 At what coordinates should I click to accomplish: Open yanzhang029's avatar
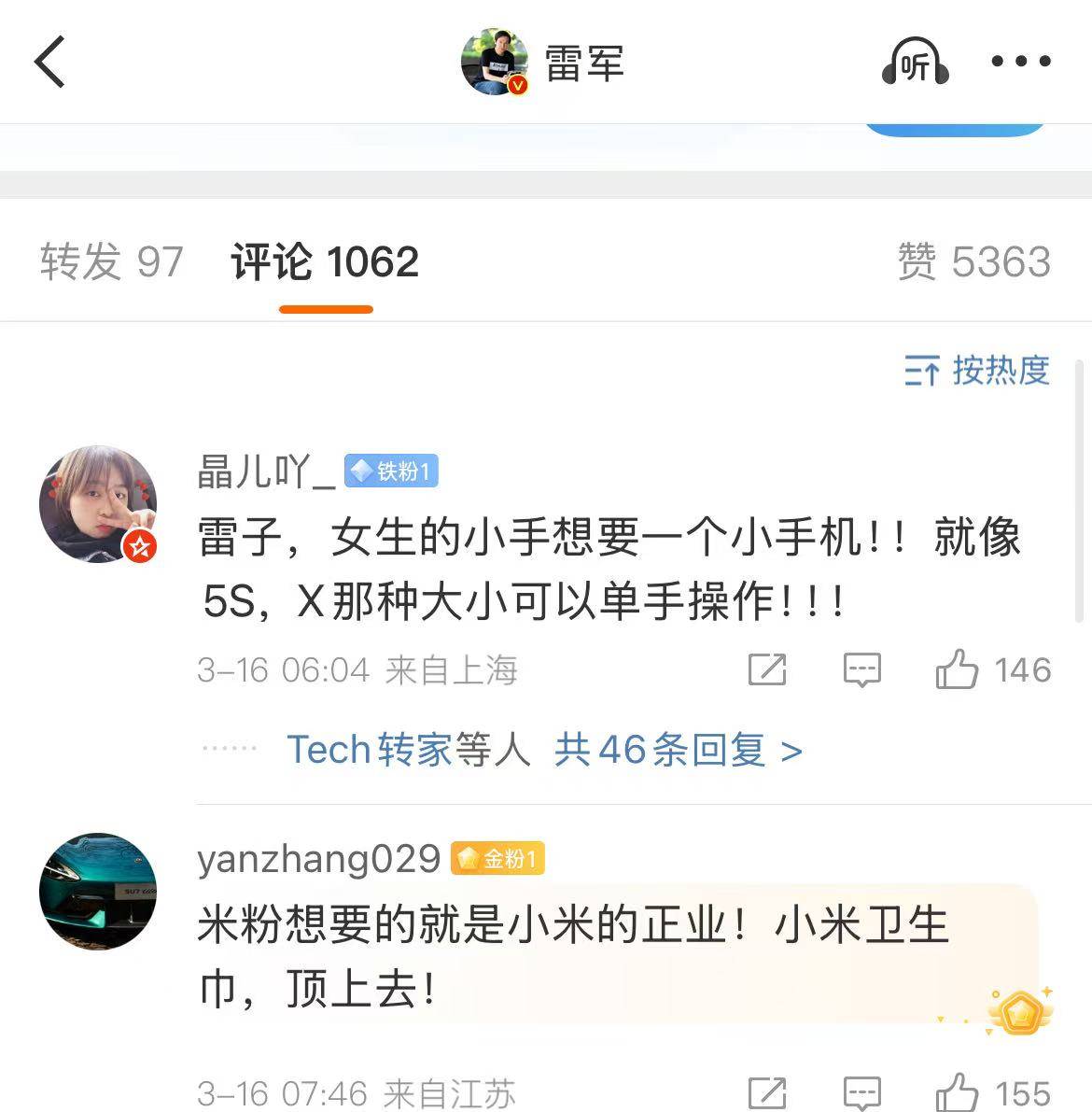click(98, 892)
